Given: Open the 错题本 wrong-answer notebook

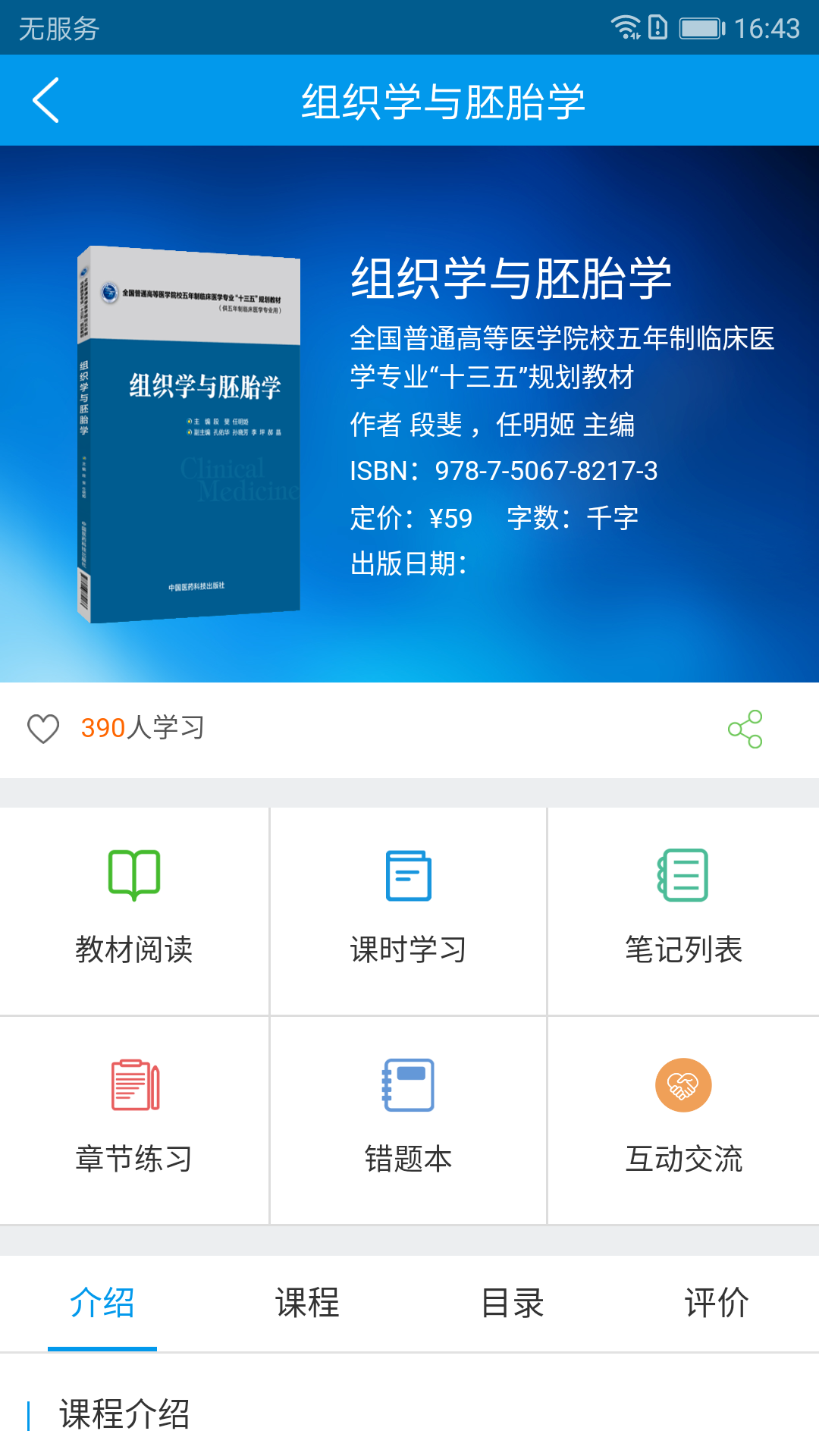Looking at the screenshot, I should [408, 1119].
